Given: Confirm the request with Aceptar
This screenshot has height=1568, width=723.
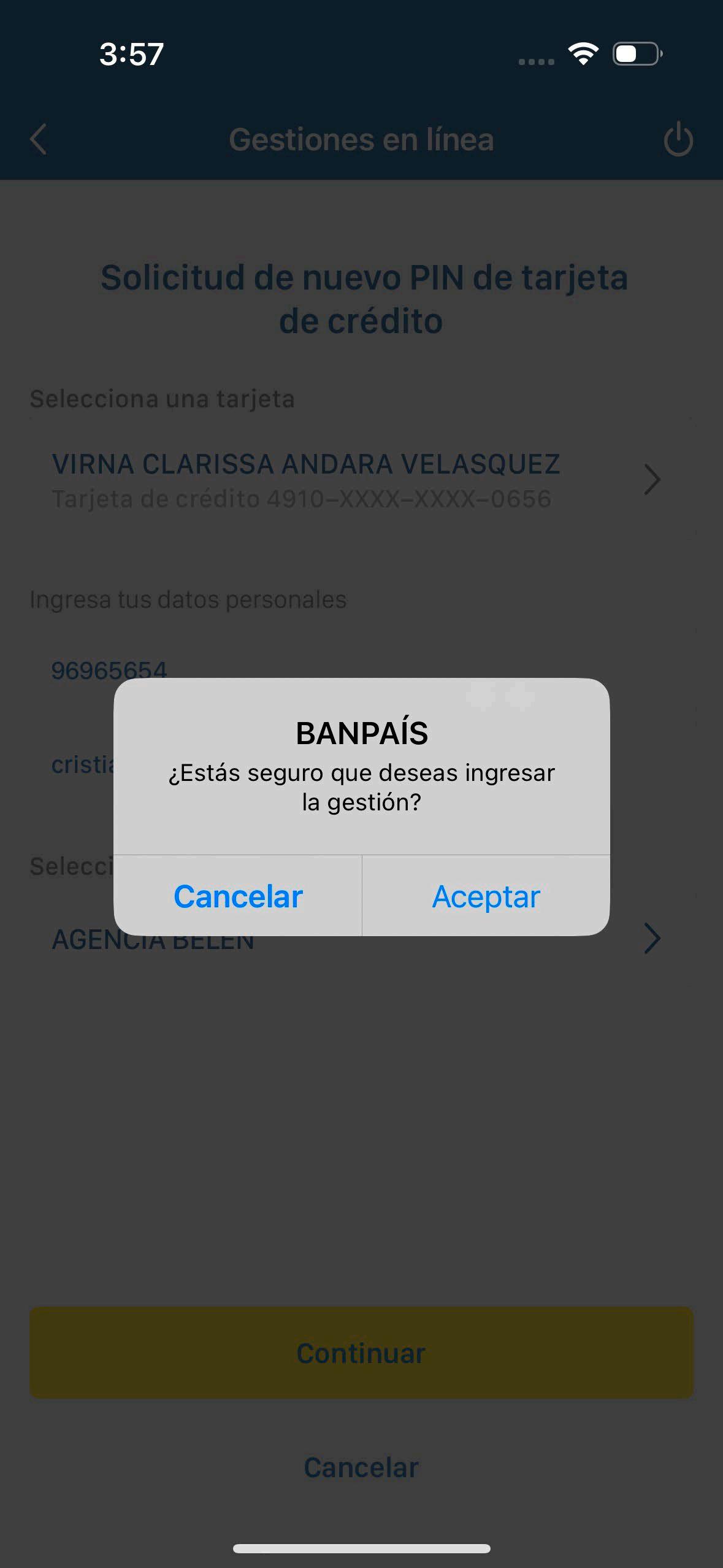Looking at the screenshot, I should [486, 896].
